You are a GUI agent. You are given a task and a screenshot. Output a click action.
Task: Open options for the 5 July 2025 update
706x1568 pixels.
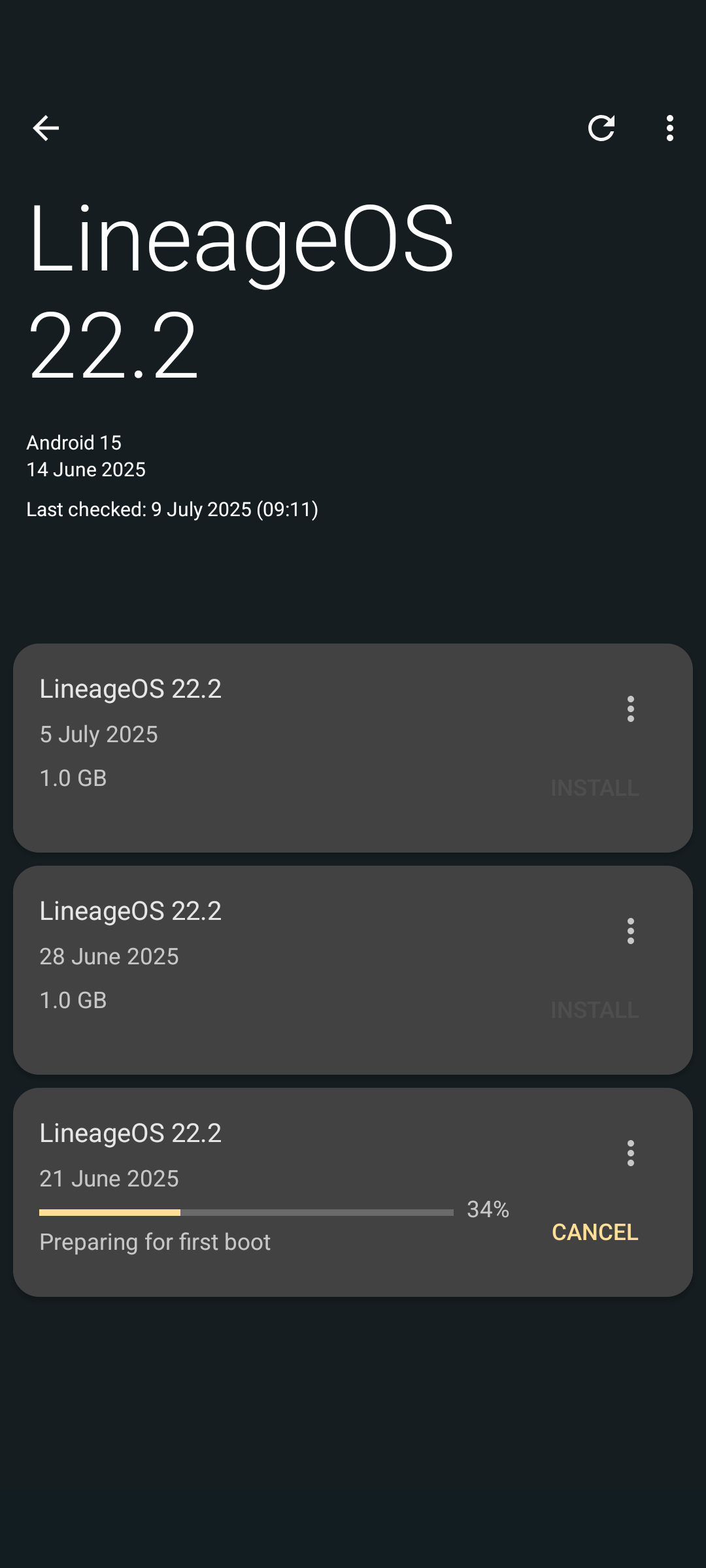(631, 709)
